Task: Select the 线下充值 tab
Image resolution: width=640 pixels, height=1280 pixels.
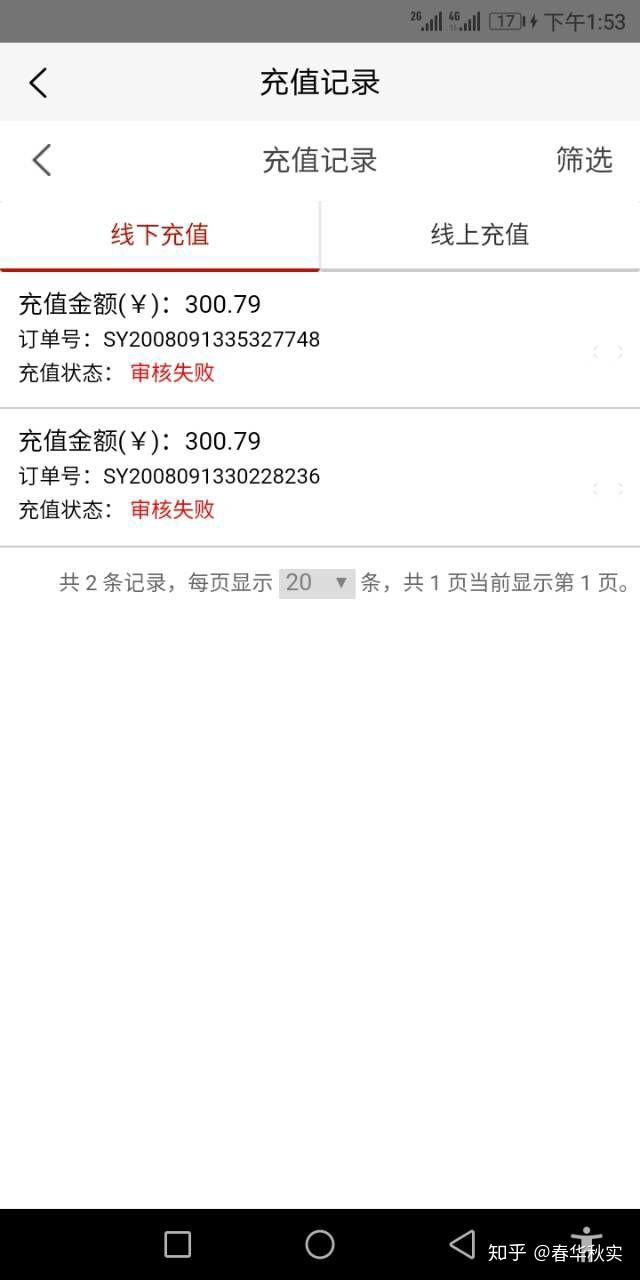Action: coord(160,235)
